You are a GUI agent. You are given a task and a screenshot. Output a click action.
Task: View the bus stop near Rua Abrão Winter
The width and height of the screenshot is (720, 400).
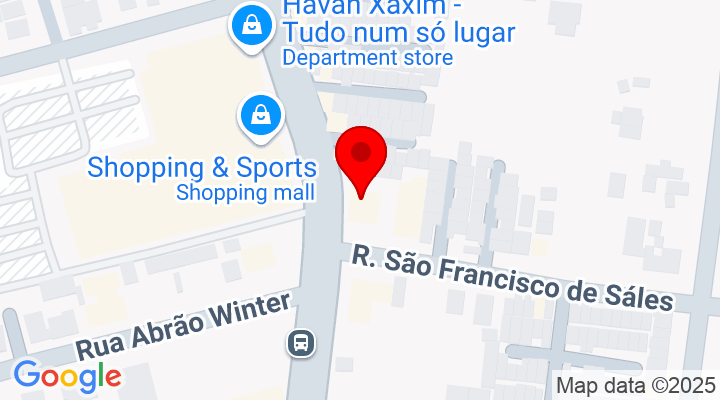point(301,345)
